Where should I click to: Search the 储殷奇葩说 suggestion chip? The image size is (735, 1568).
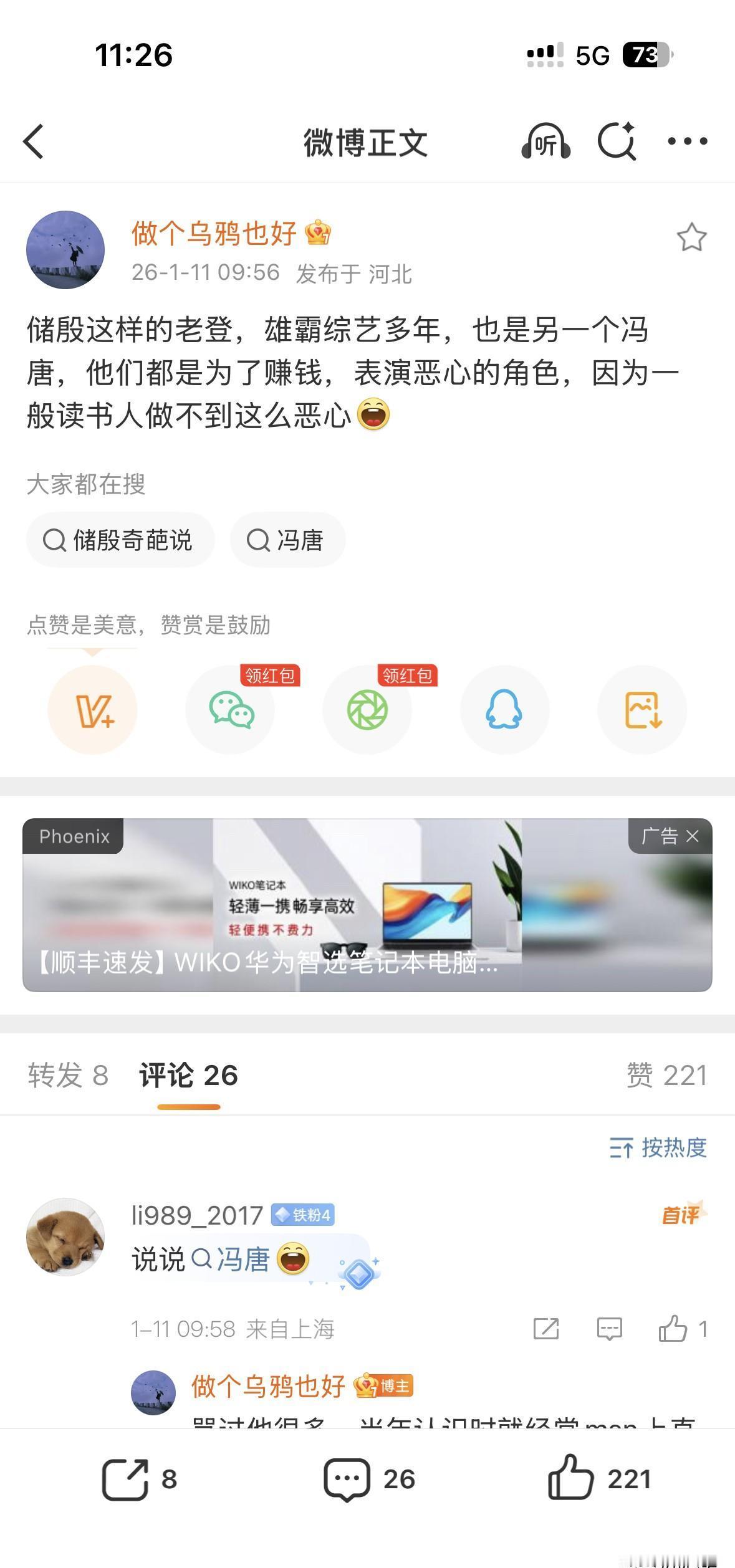(x=120, y=540)
